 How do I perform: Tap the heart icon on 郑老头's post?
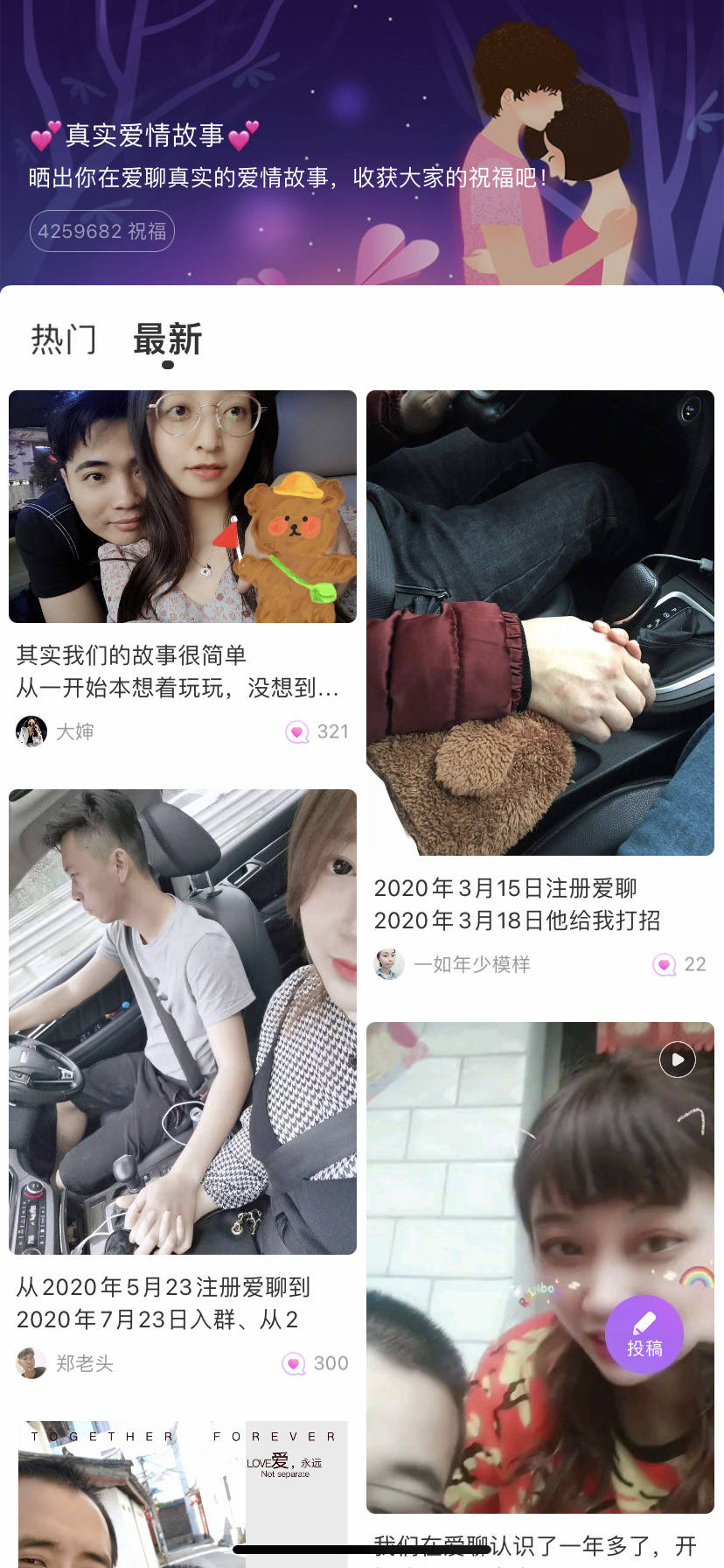point(294,1363)
